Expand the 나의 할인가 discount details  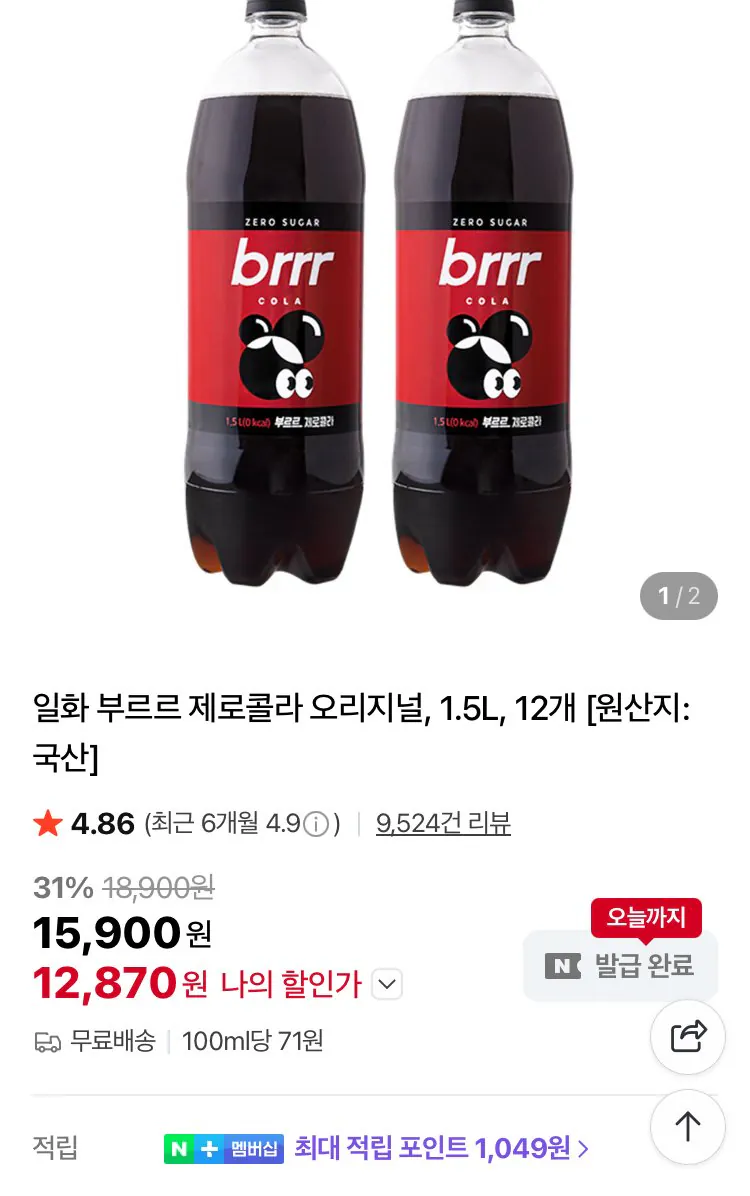coord(389,985)
